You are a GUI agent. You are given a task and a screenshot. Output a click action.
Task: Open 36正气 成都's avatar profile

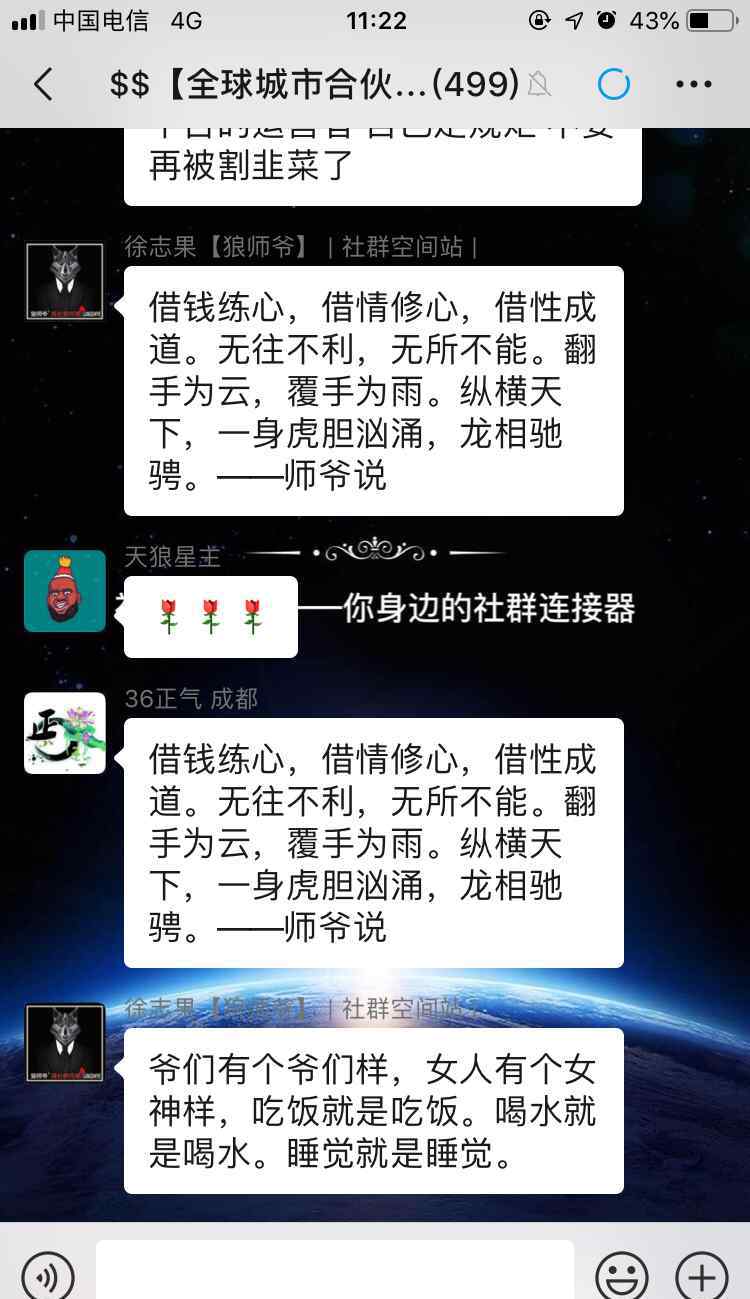(65, 733)
